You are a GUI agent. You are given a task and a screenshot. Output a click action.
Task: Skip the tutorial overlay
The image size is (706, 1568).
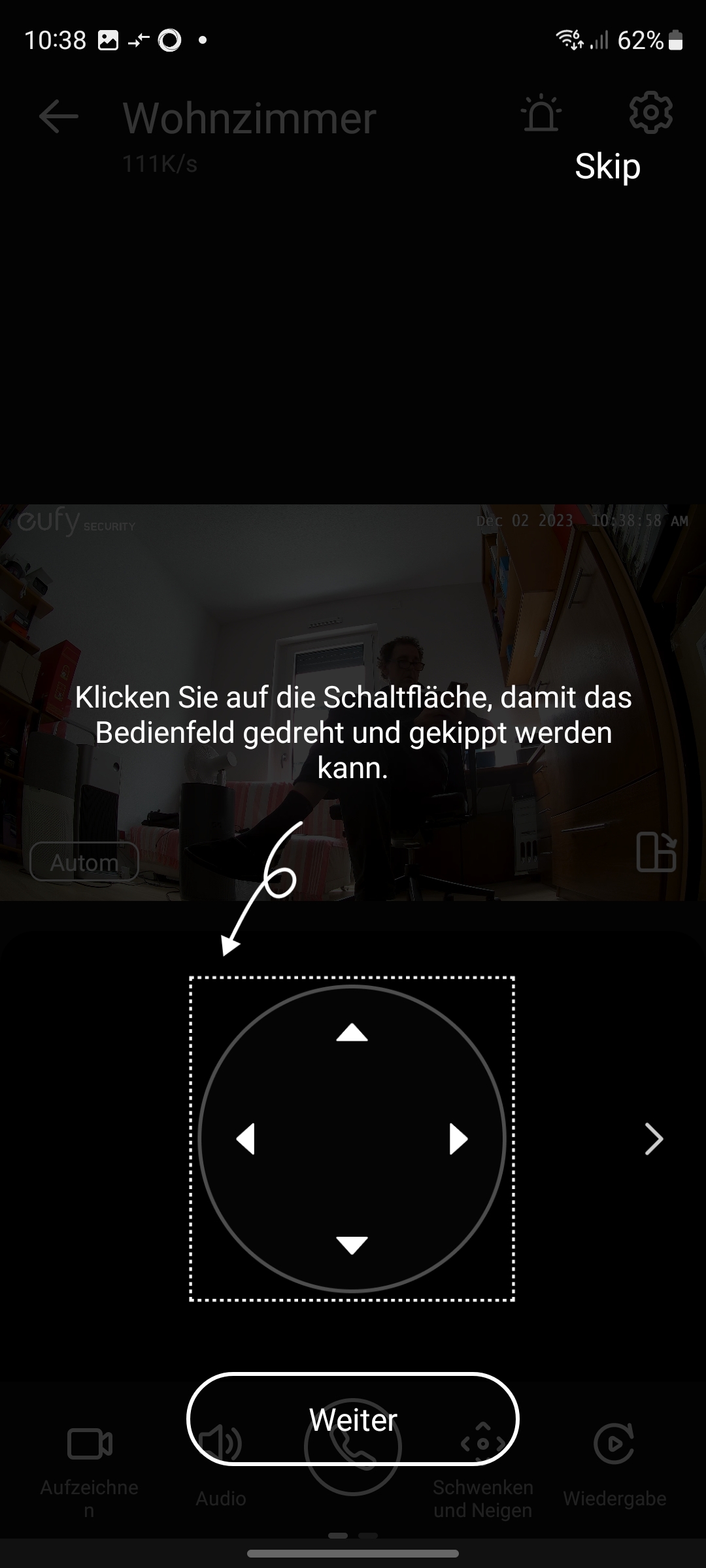607,167
